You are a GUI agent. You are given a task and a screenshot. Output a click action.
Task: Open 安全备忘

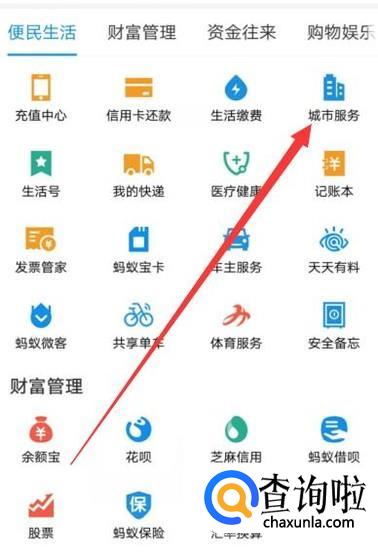click(x=334, y=326)
